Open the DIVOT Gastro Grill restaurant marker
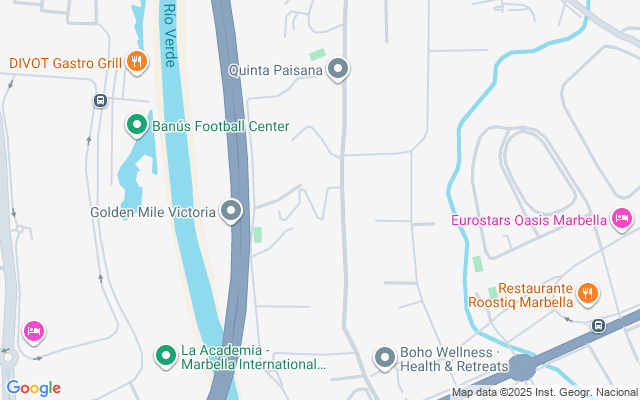This screenshot has width=640, height=400. coord(137,63)
